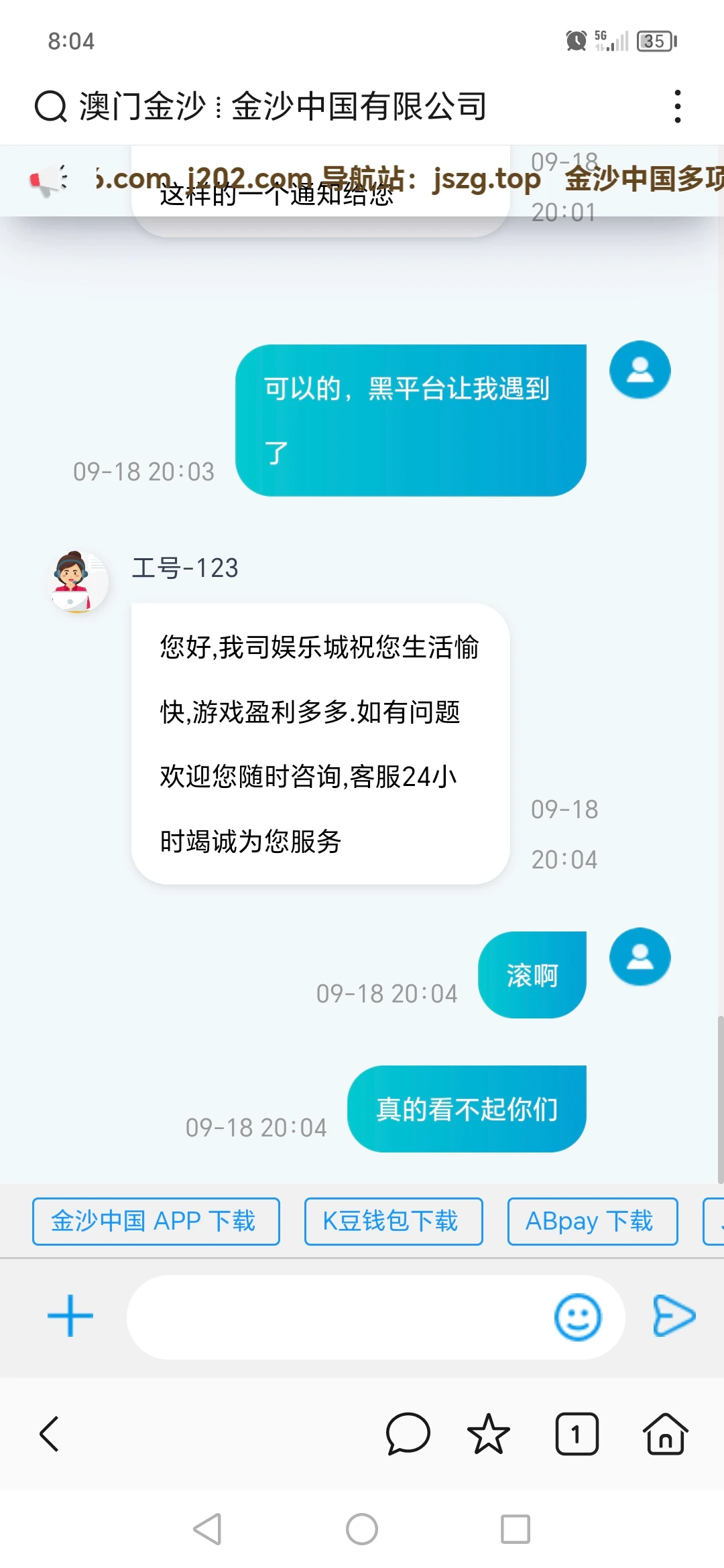Open the emoji picker in the message bar

(578, 1315)
